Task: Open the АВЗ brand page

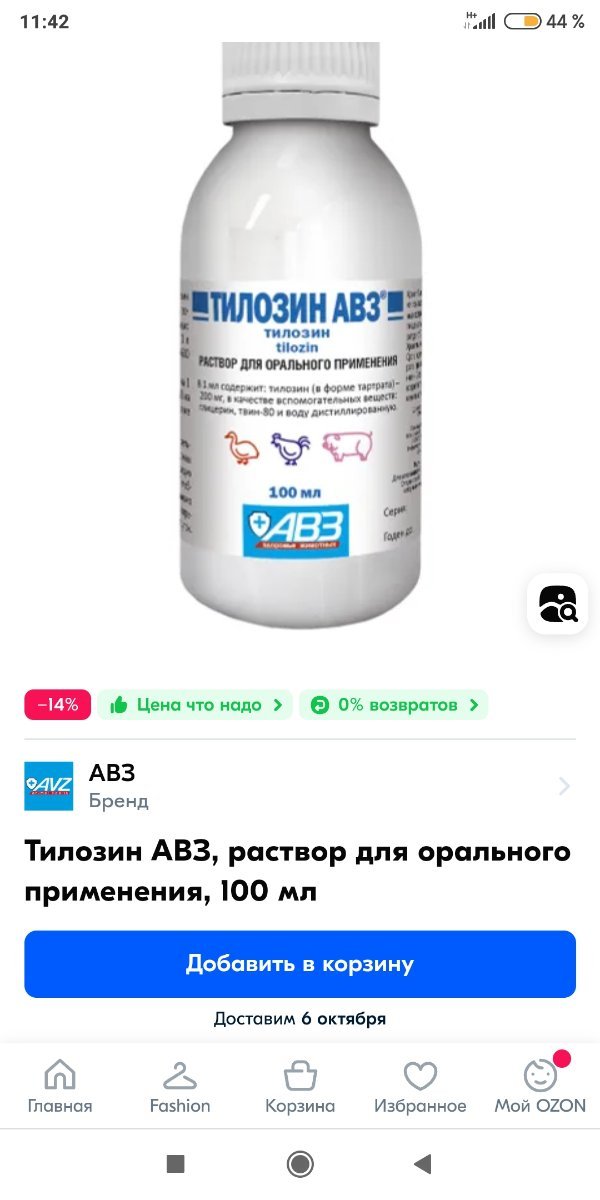Action: tap(300, 786)
